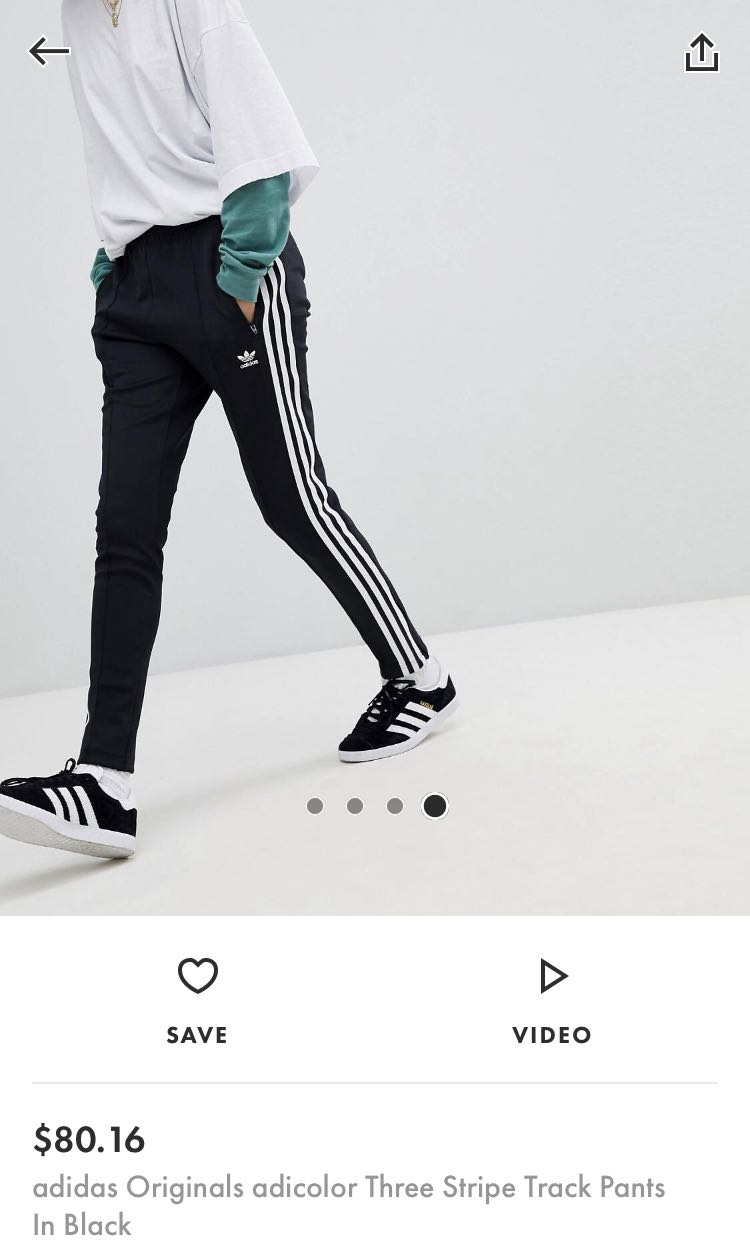Share the track pants via the export icon
This screenshot has width=750, height=1251.
coord(702,51)
